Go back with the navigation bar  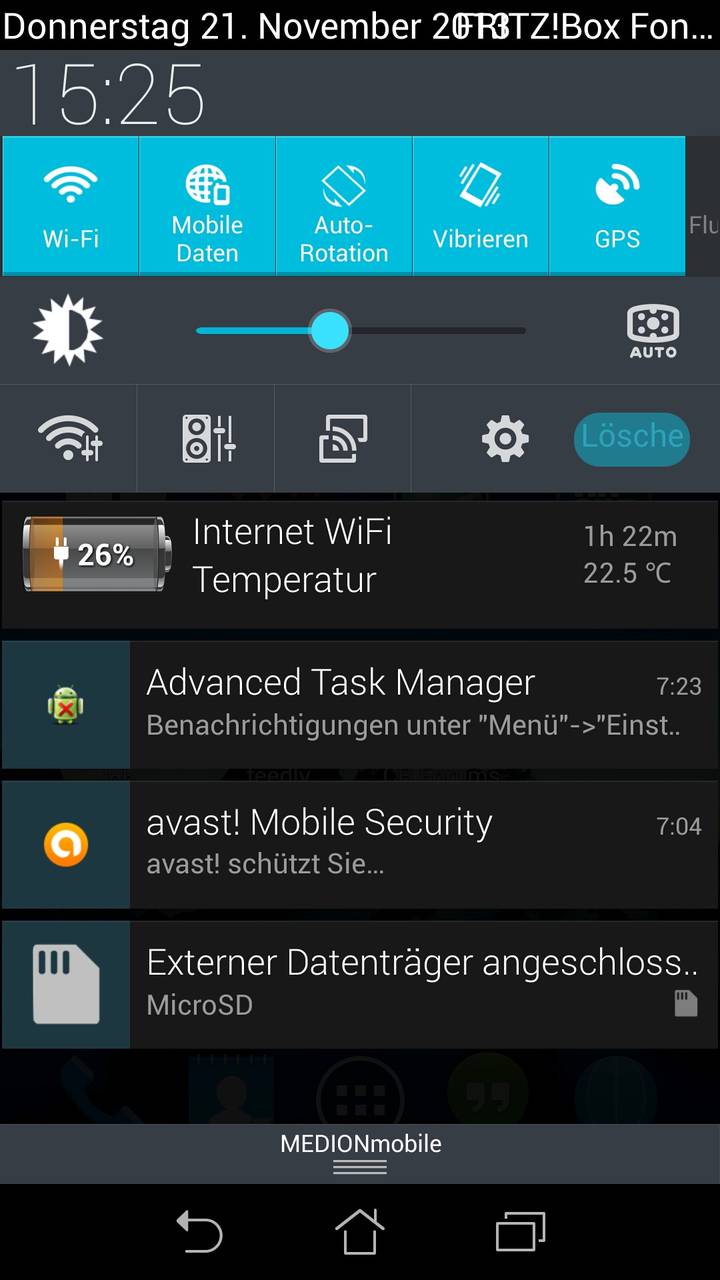pos(199,1231)
